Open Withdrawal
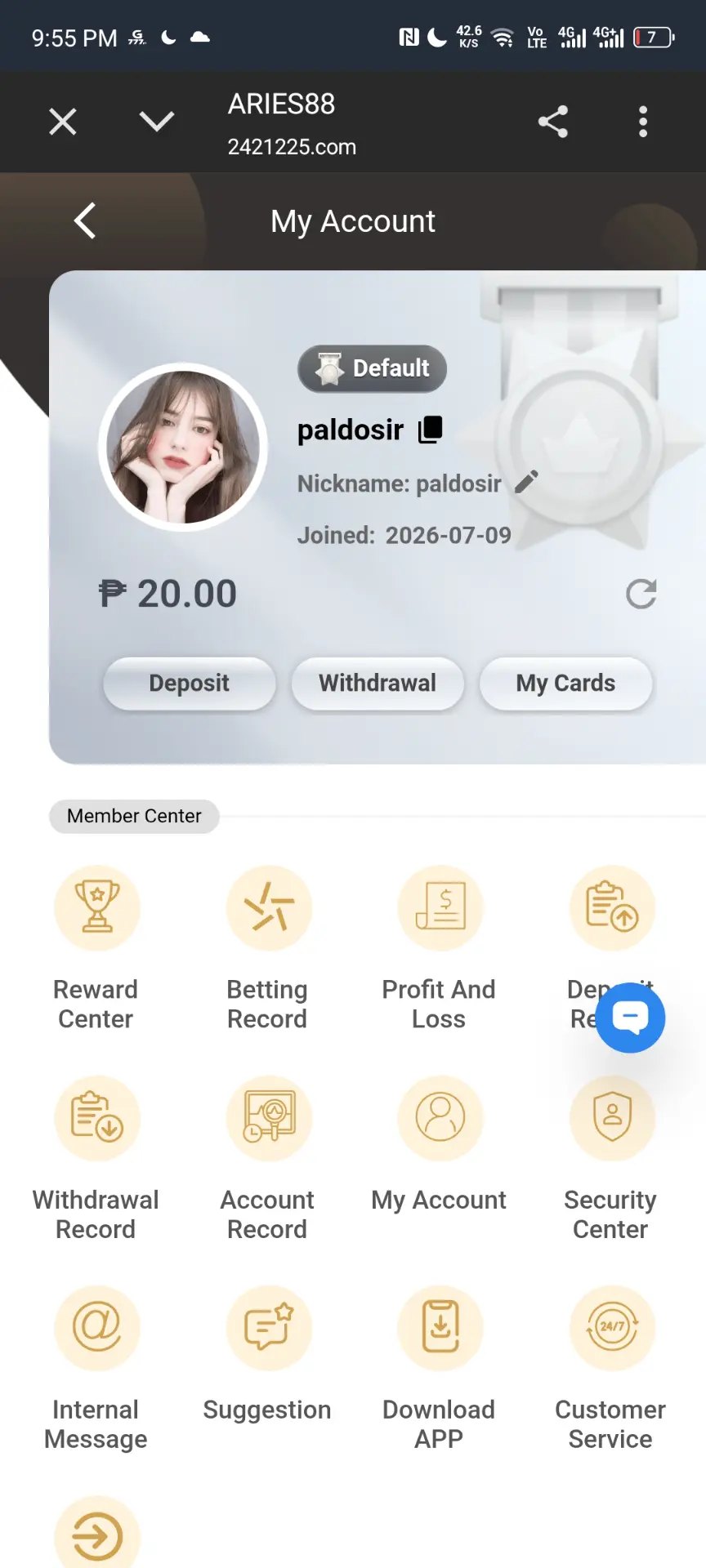The height and width of the screenshot is (1568, 706). 378,684
